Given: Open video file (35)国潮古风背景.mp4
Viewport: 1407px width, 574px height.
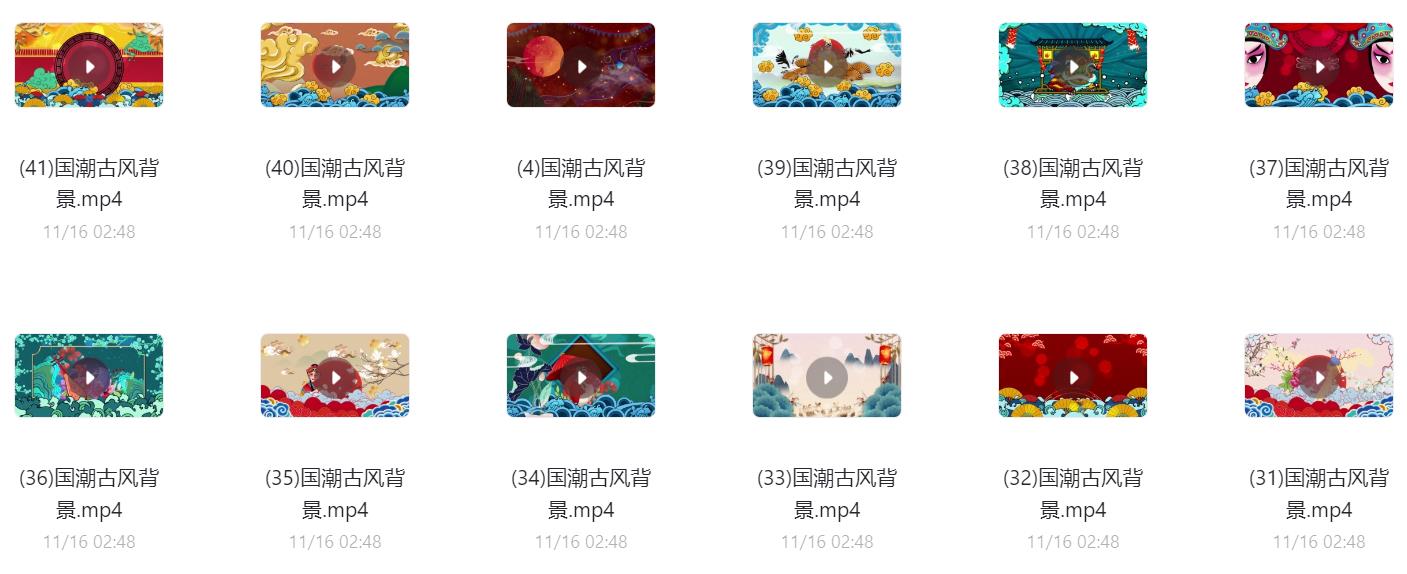Looking at the screenshot, I should coord(335,377).
